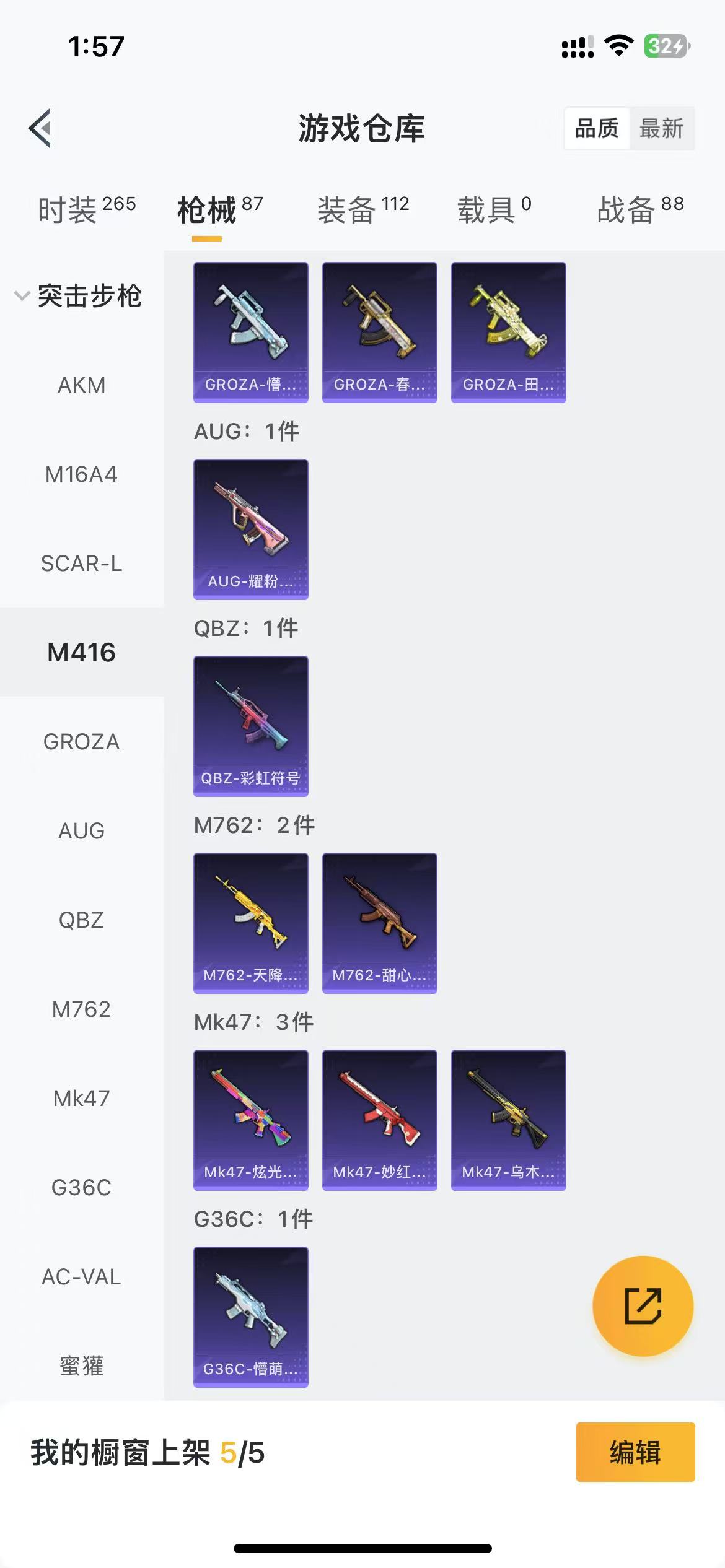View the G36C-懵萌 skin card
This screenshot has width=725, height=1568.
pos(250,1317)
